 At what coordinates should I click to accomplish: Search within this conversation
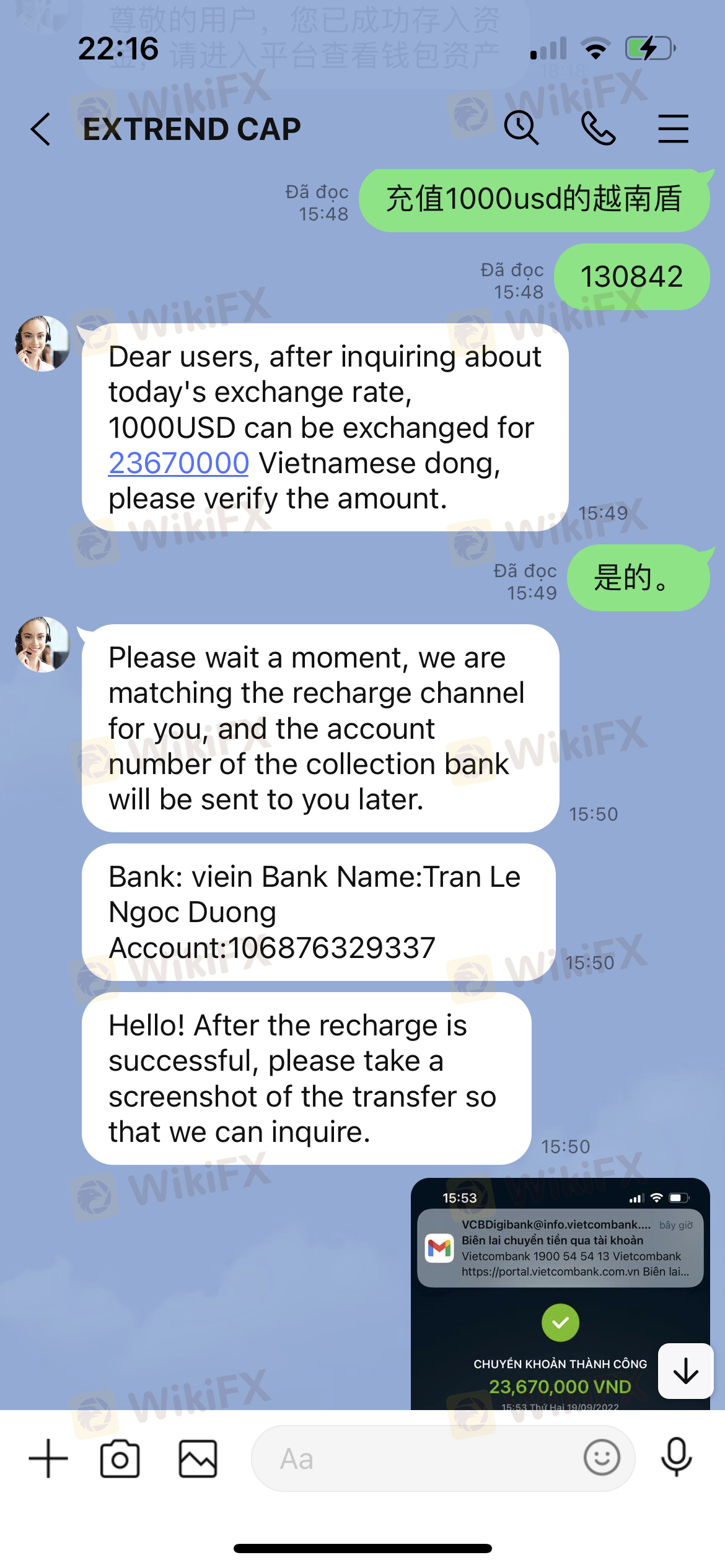[x=521, y=128]
